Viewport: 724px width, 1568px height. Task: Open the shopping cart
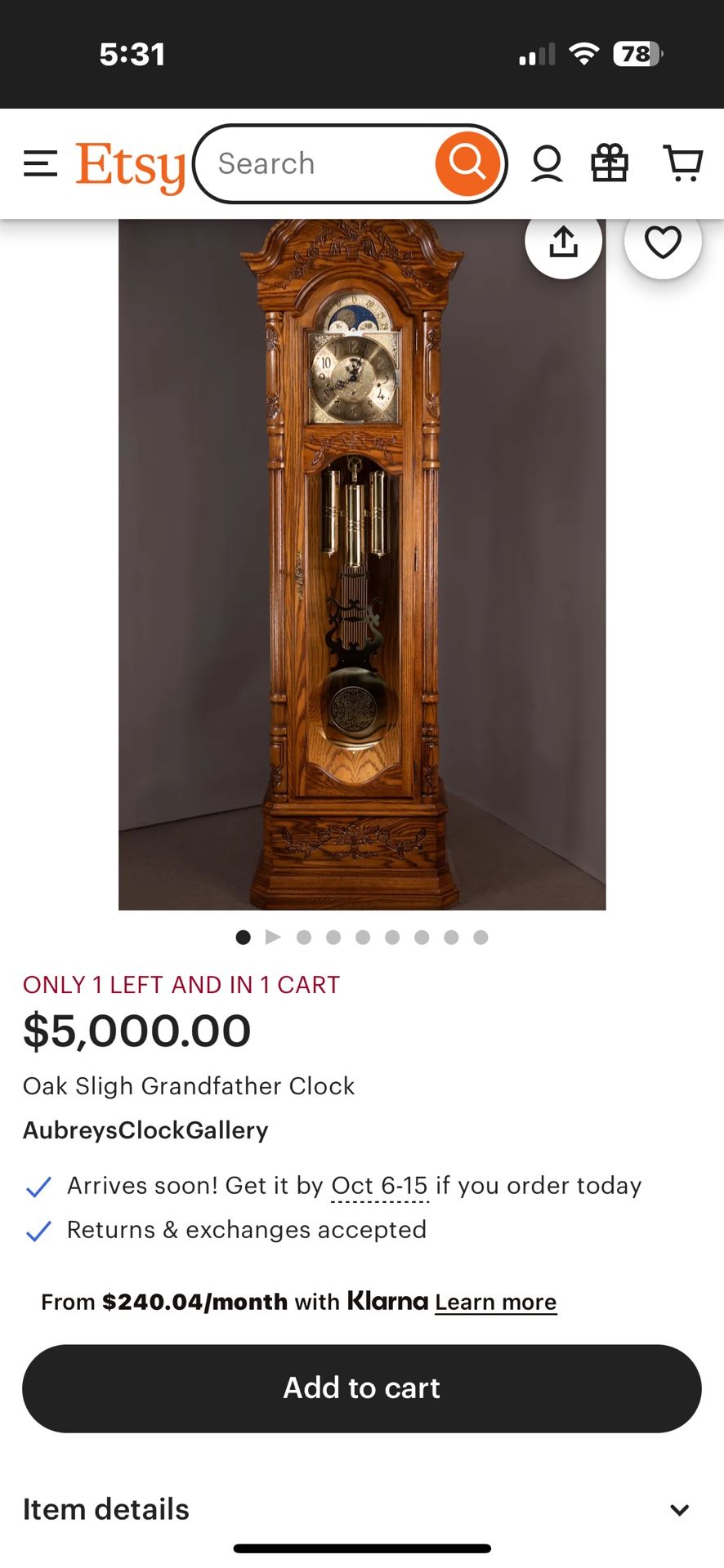click(x=682, y=163)
